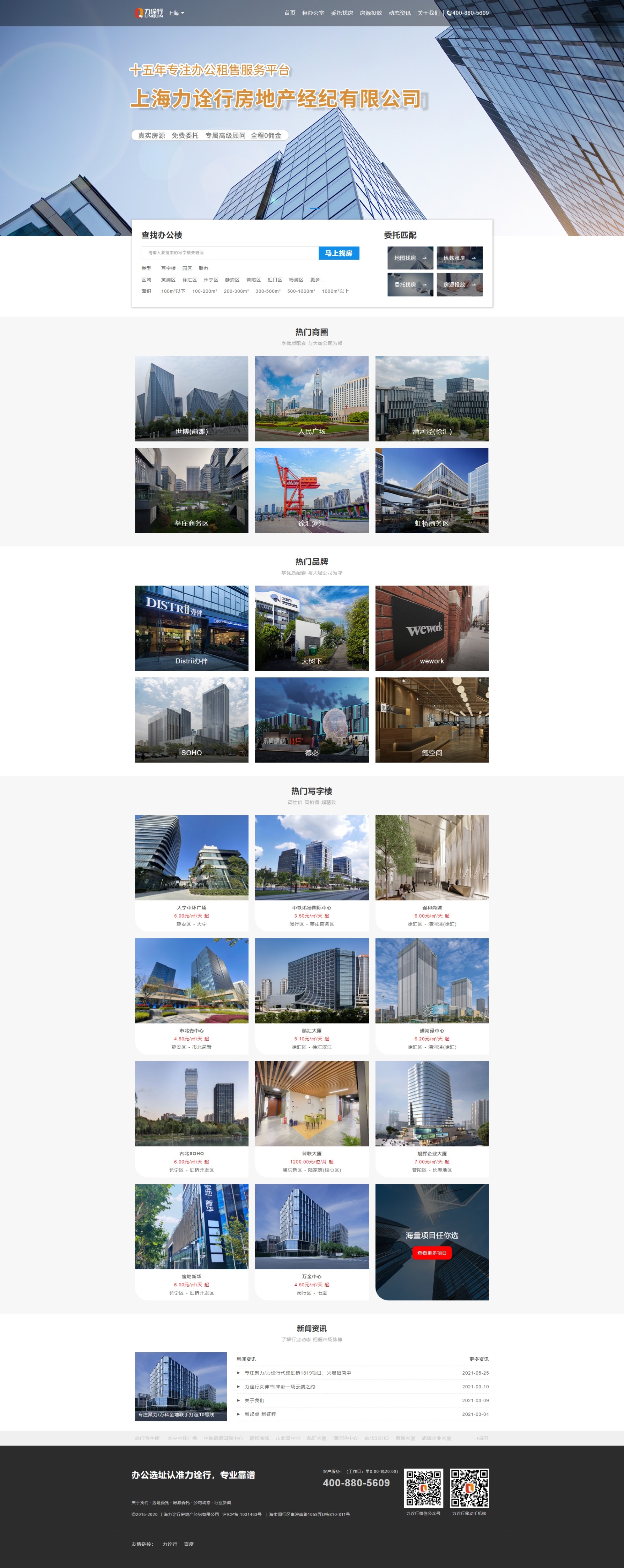This screenshot has width=624, height=1568.
Task: View the 虹桥商务区 district card
Action: point(432,491)
